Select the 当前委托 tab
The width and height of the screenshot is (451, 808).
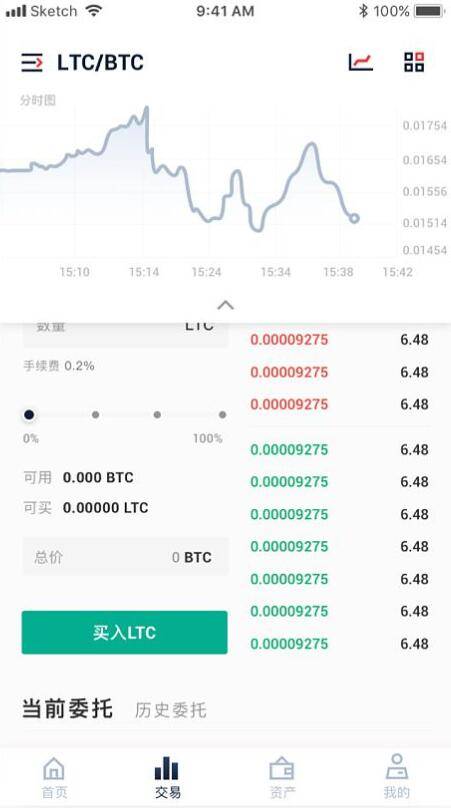pos(67,709)
